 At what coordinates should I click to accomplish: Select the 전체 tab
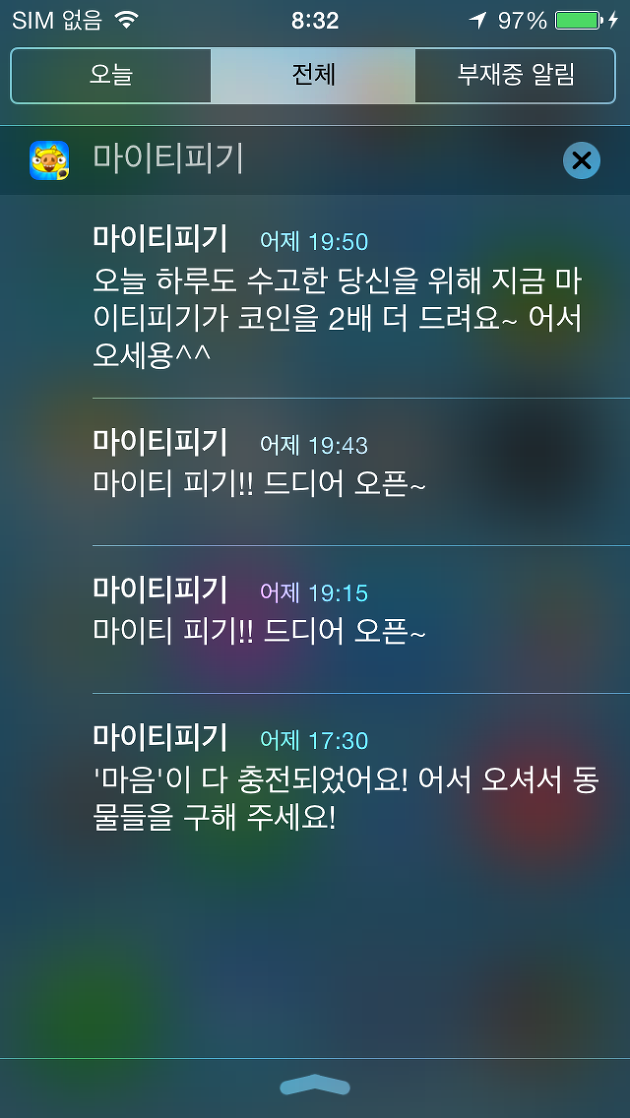(x=313, y=76)
